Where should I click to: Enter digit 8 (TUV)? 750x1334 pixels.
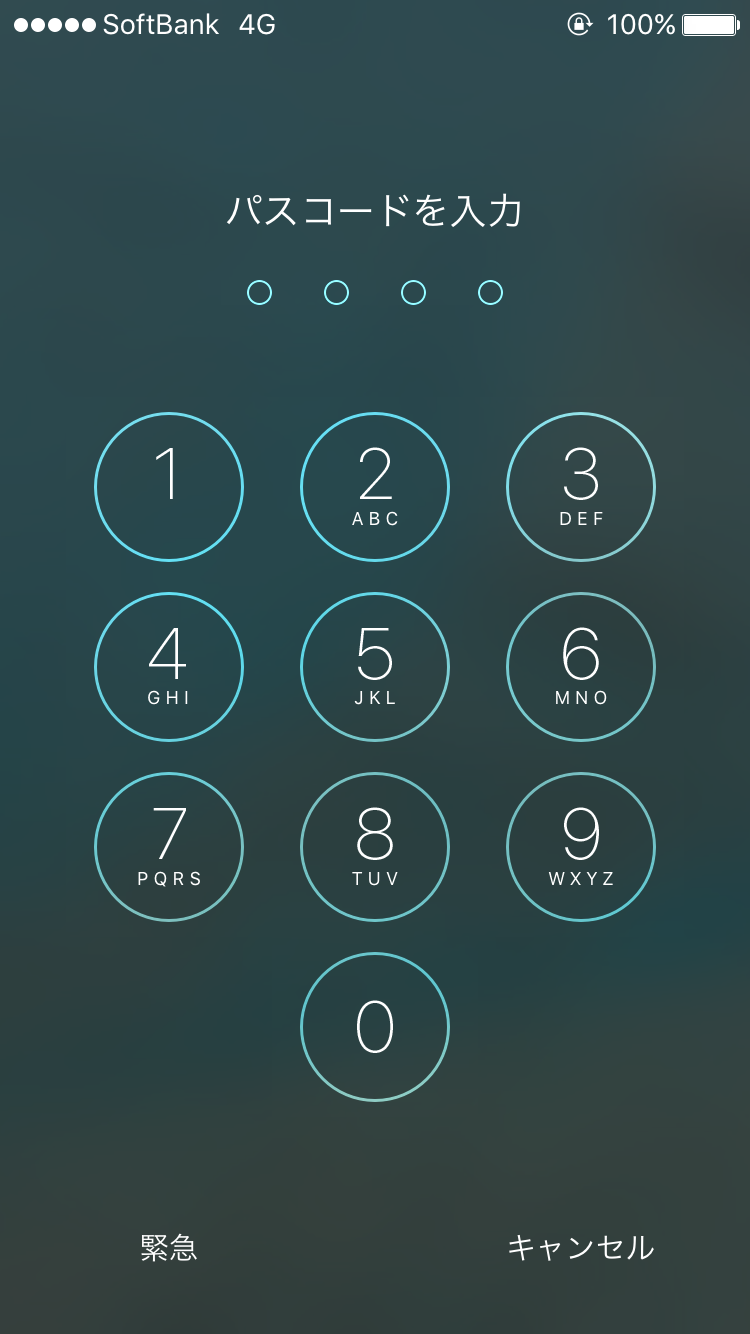(375, 847)
